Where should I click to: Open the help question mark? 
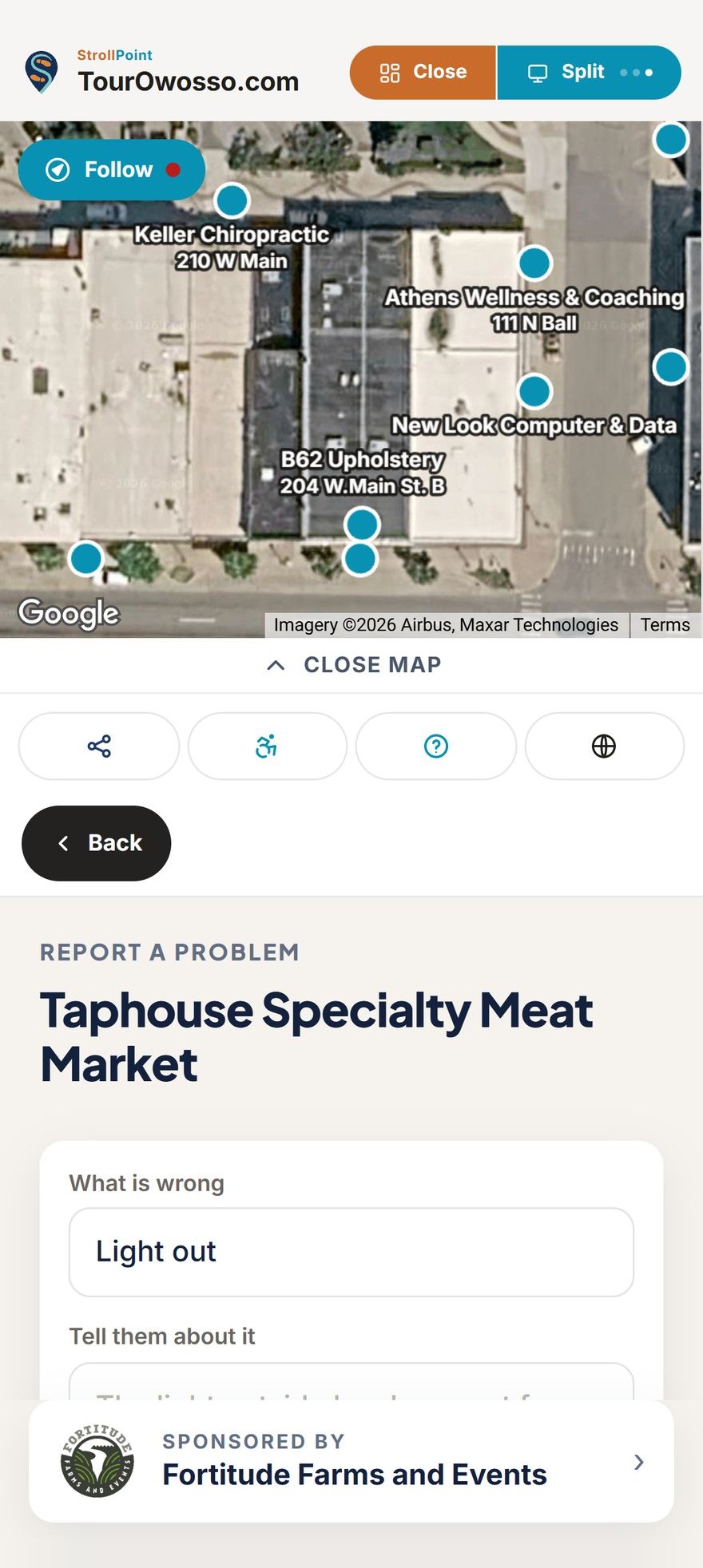click(436, 746)
